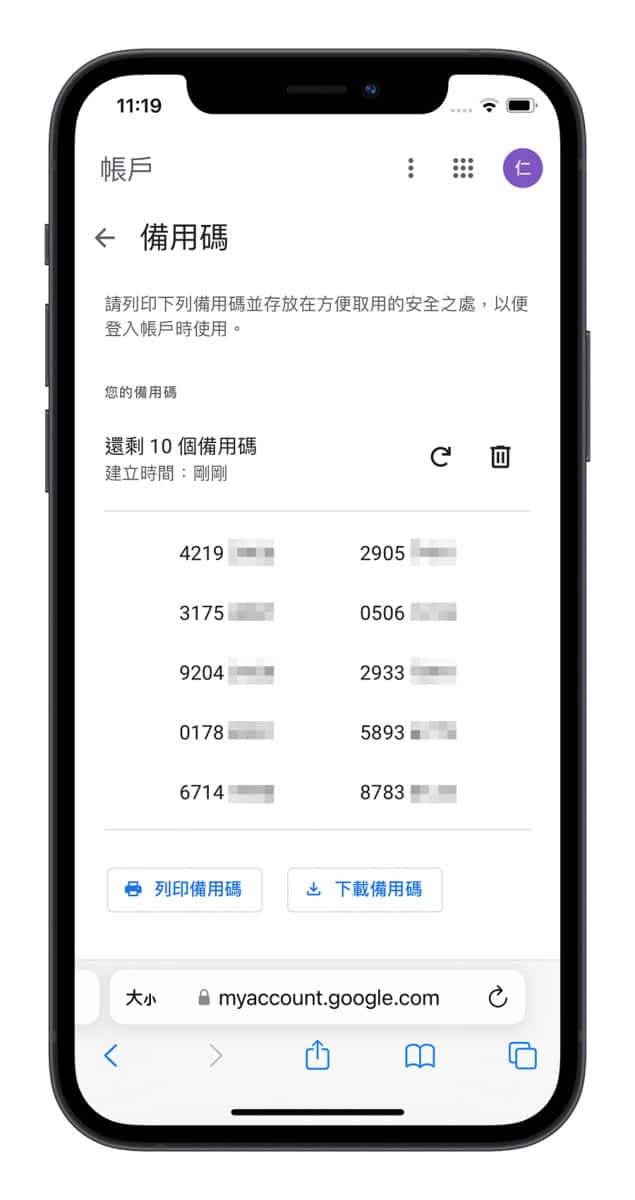Regenerate new backup codes
This screenshot has height=1200, width=635.
[x=441, y=457]
